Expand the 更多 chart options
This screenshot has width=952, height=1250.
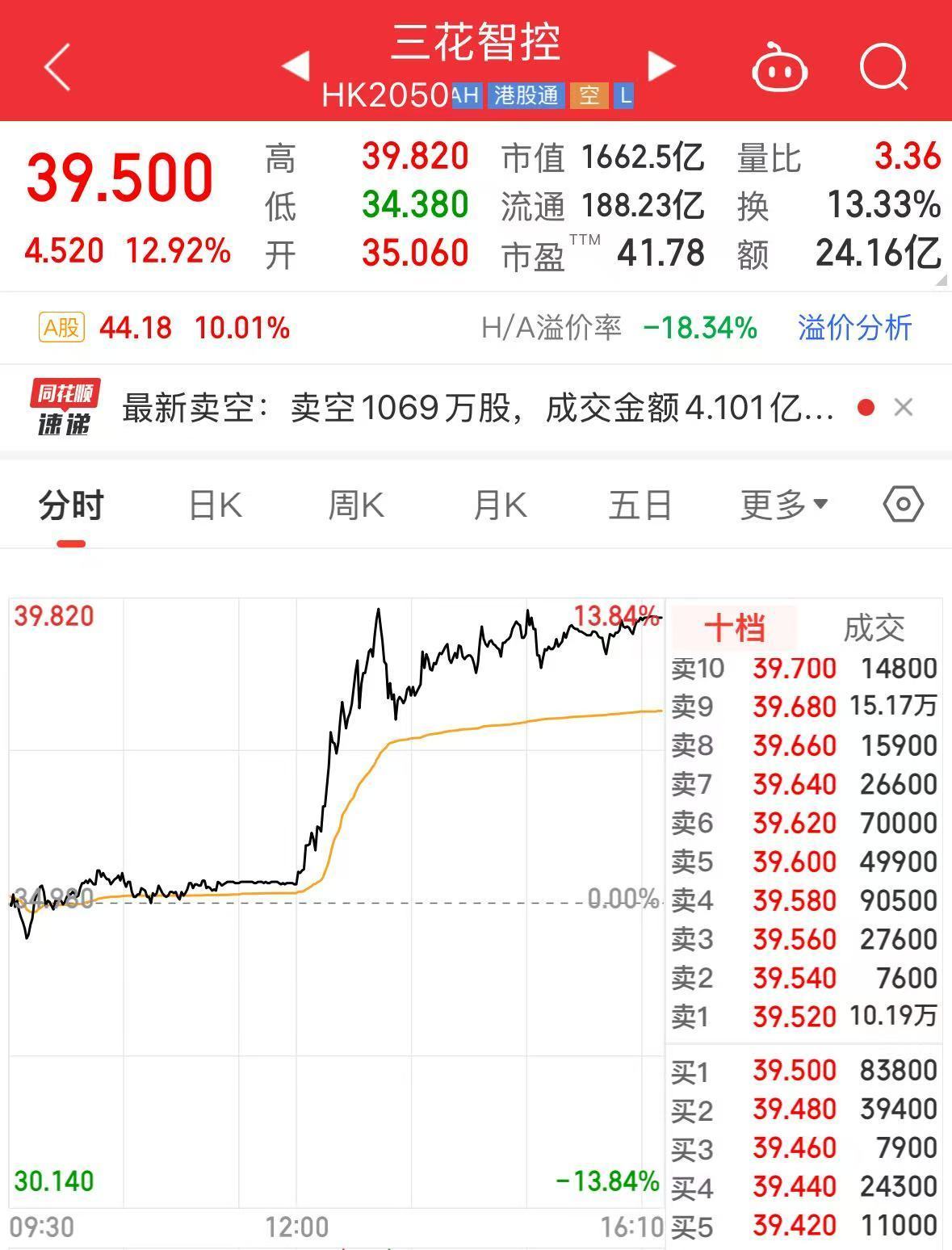[x=783, y=506]
